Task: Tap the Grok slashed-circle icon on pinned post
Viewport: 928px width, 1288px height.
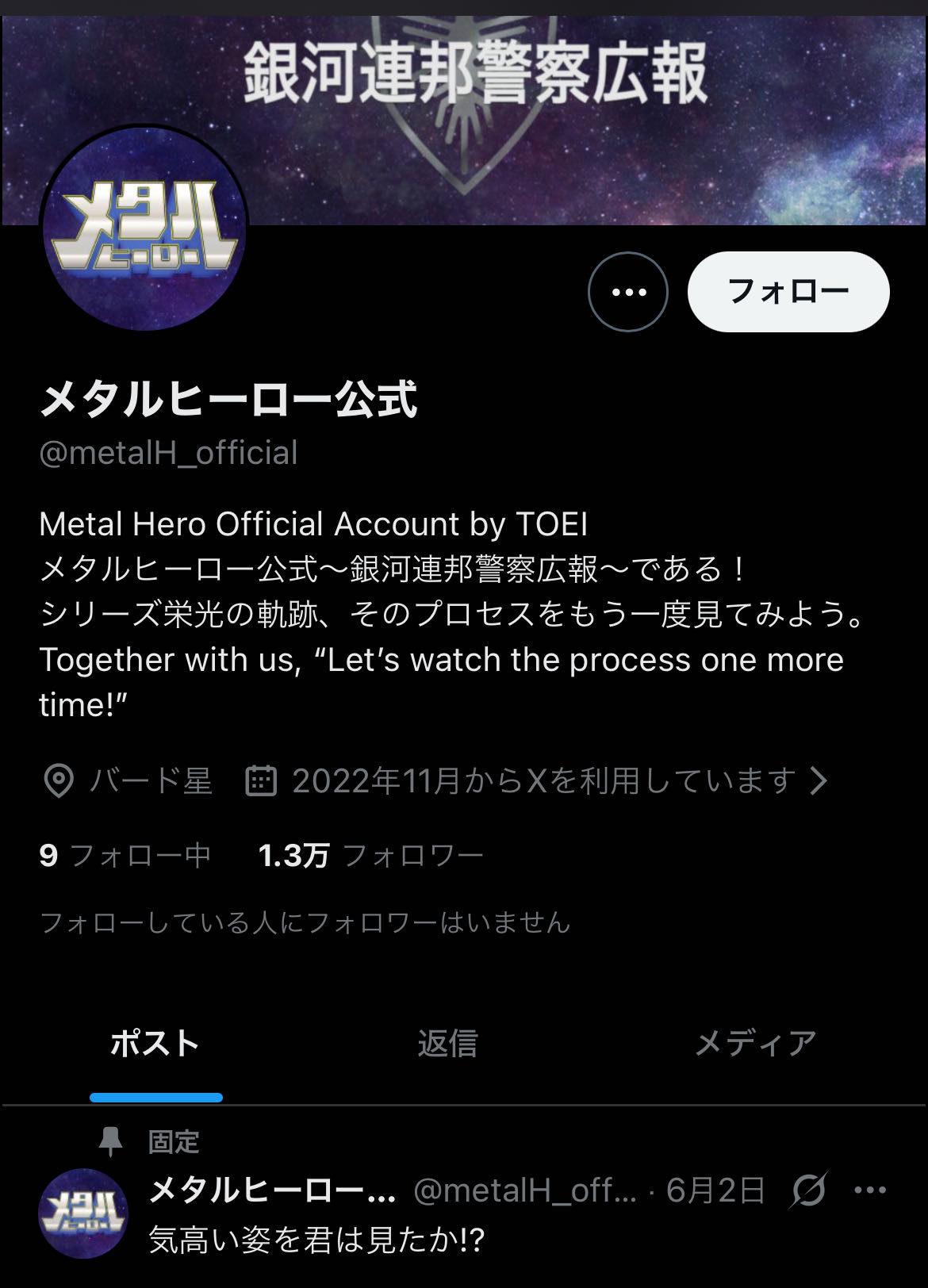Action: coord(809,1190)
